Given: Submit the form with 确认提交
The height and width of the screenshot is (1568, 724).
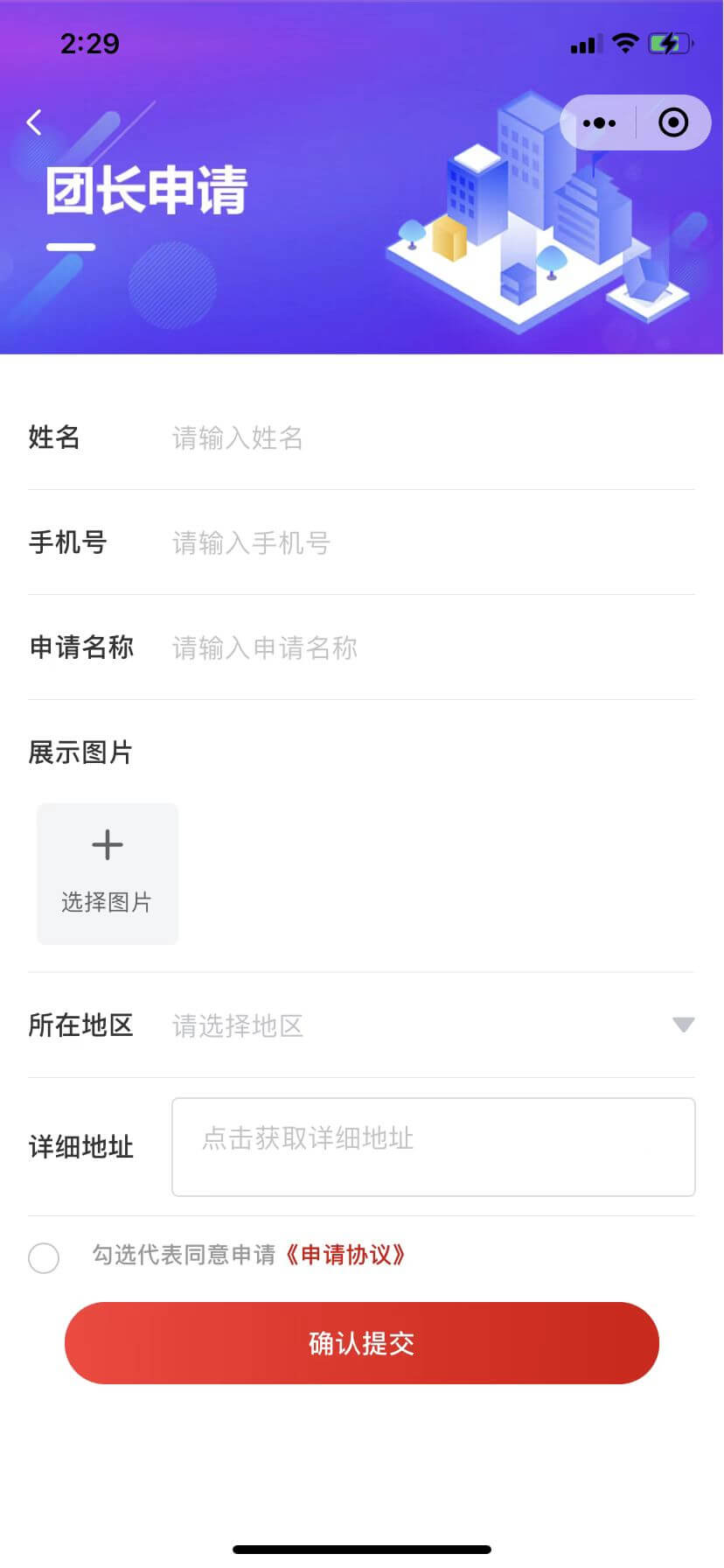Looking at the screenshot, I should click(x=361, y=1342).
